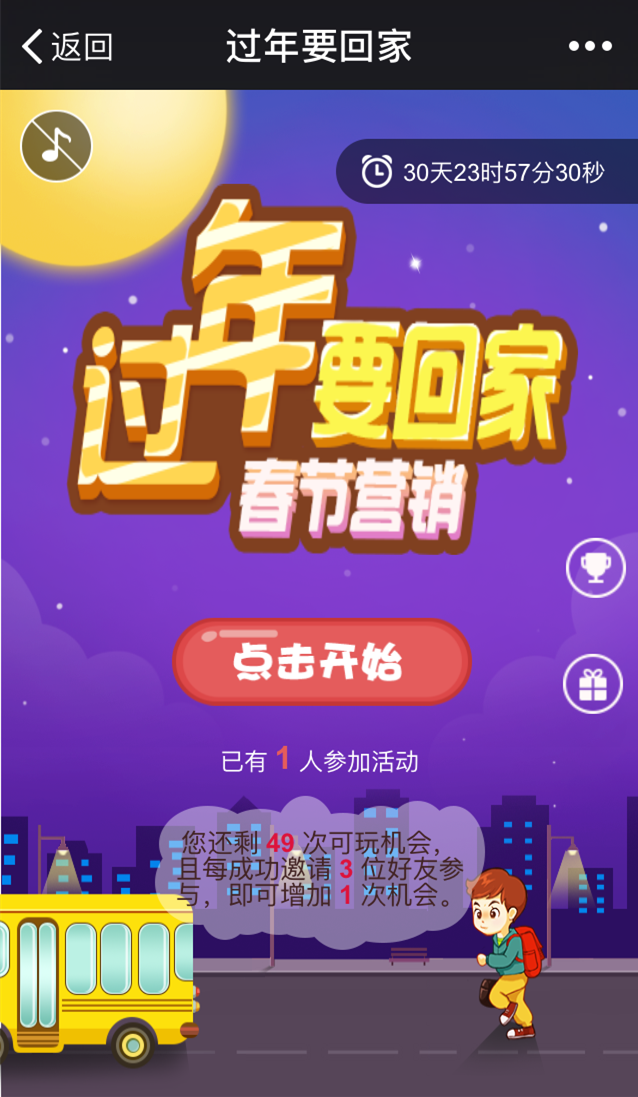This screenshot has height=1097, width=638.
Task: Start the game with 点击开始
Action: [321, 662]
